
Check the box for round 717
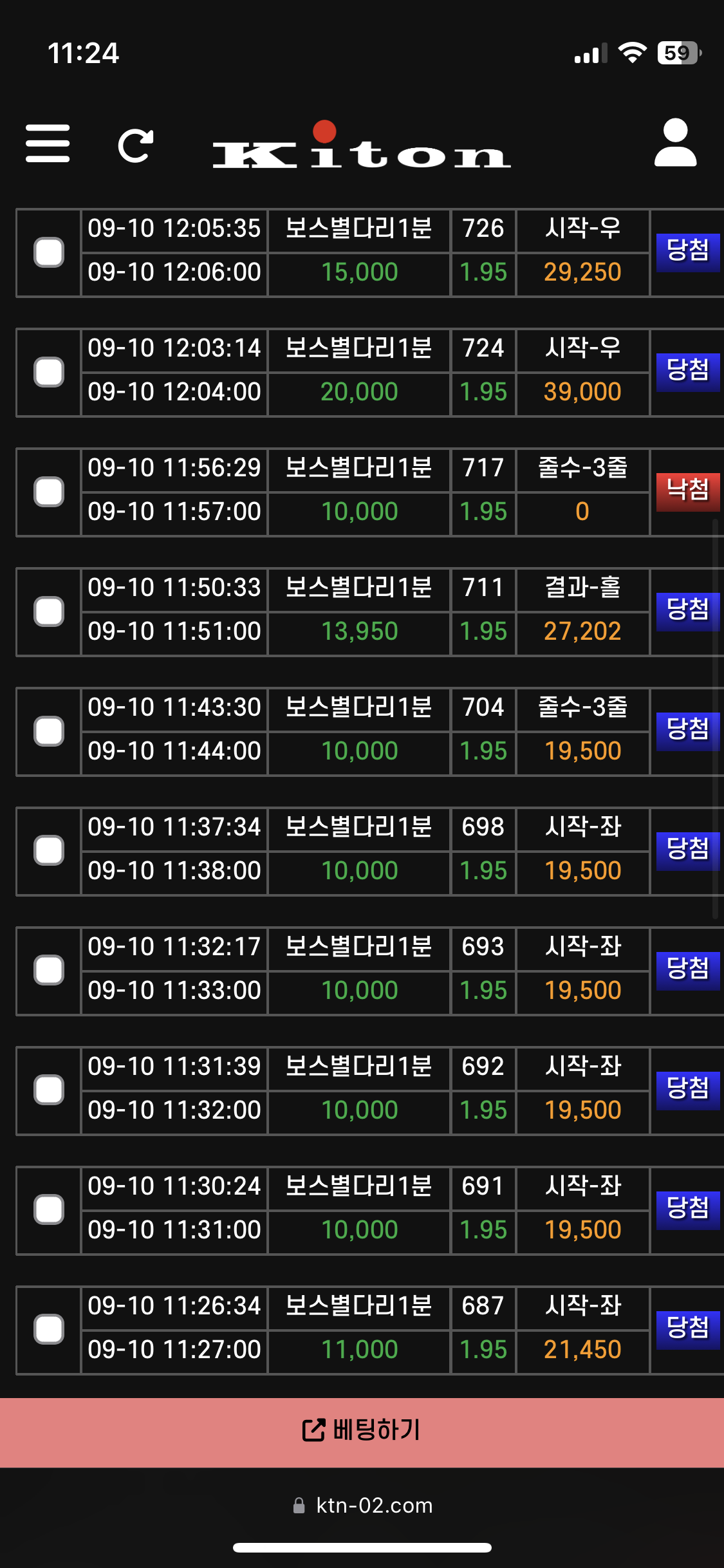pyautogui.click(x=49, y=492)
